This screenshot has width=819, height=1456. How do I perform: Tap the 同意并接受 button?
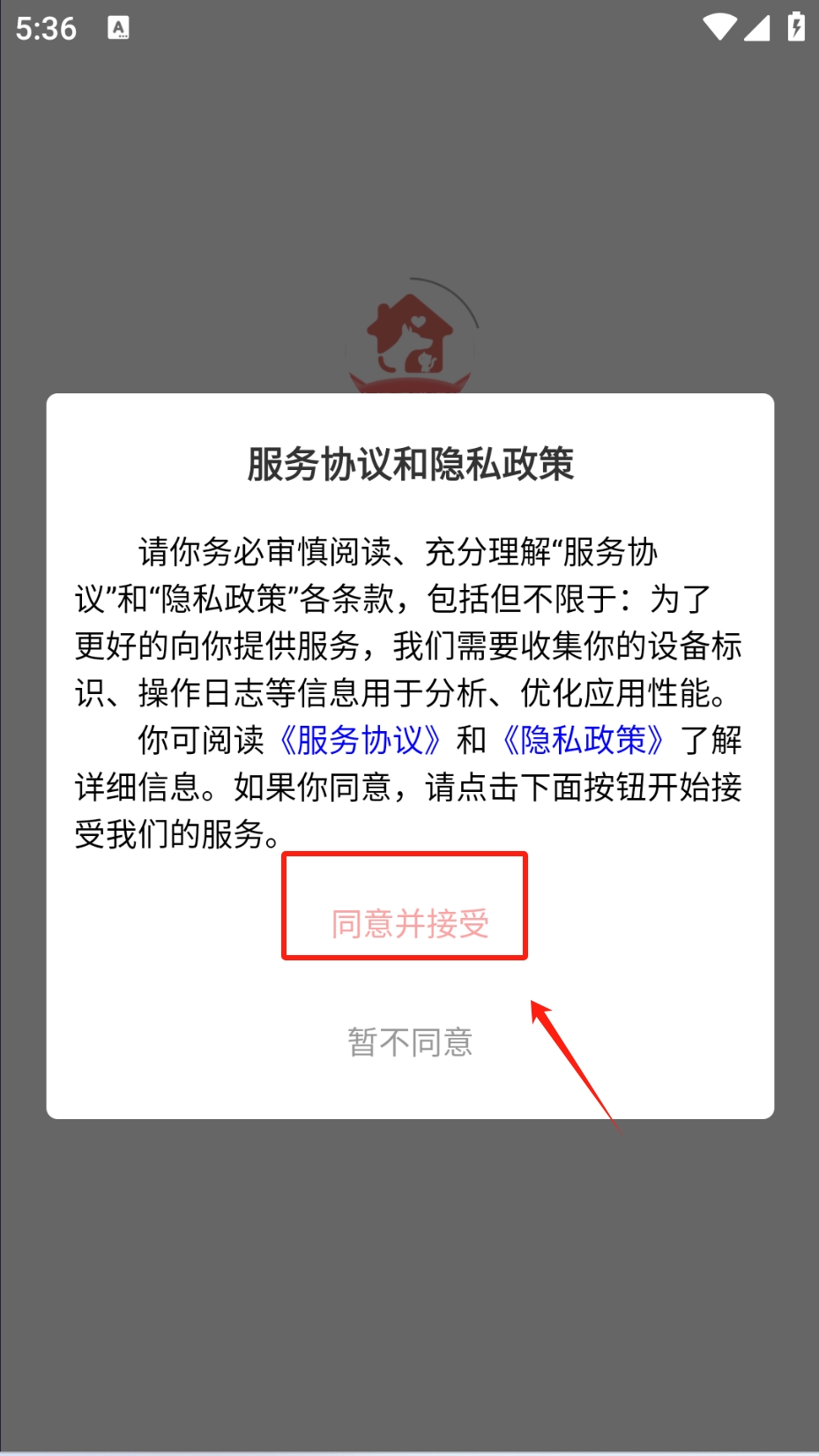(x=410, y=922)
